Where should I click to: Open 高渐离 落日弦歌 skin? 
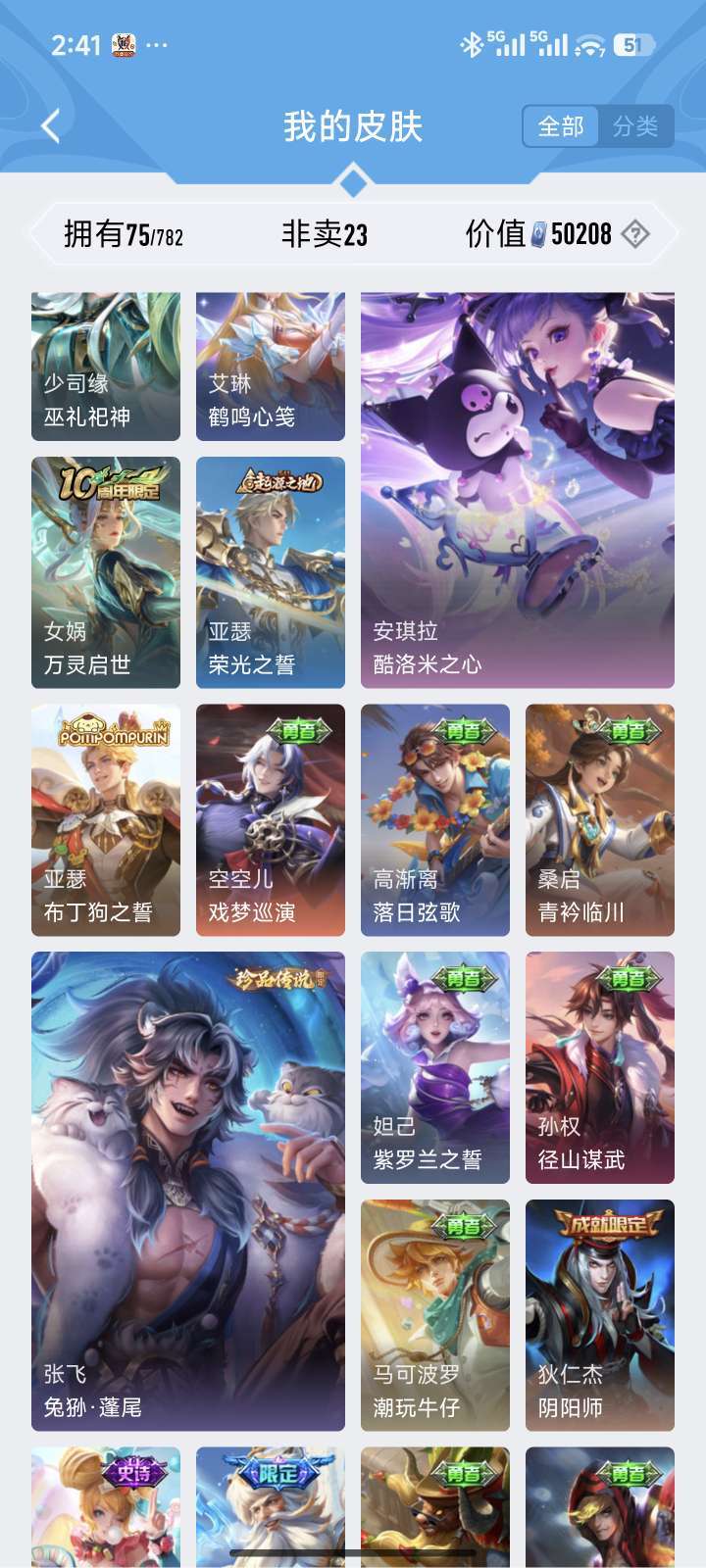435,820
